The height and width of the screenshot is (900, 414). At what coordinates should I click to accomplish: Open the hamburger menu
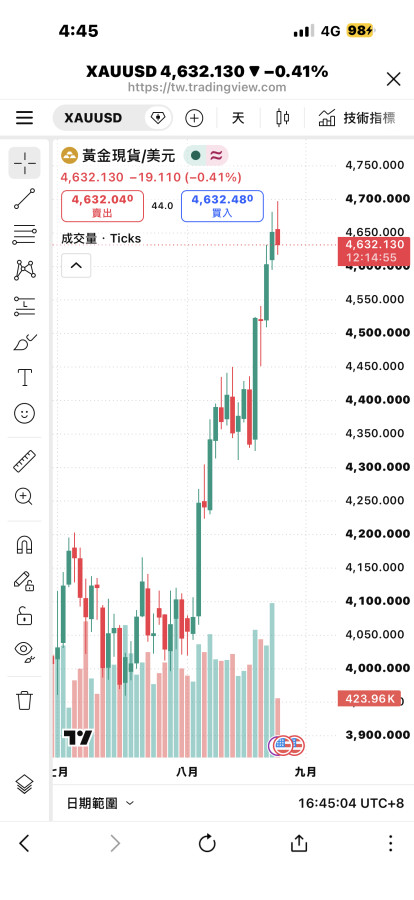coord(24,118)
